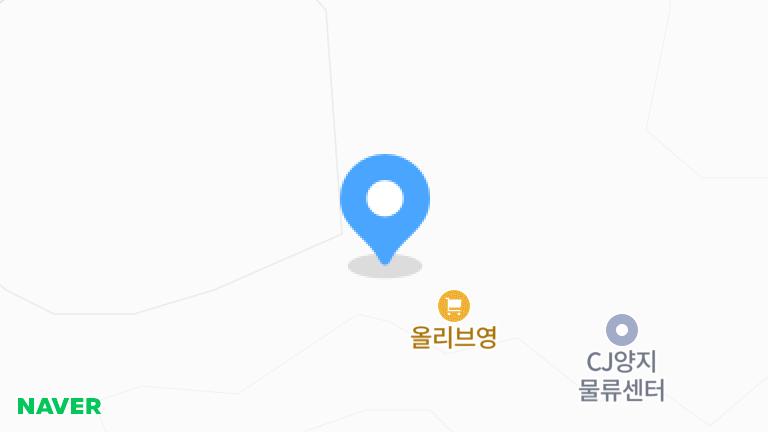
Task: Tap the blue location pin marker
Action: 385,200
